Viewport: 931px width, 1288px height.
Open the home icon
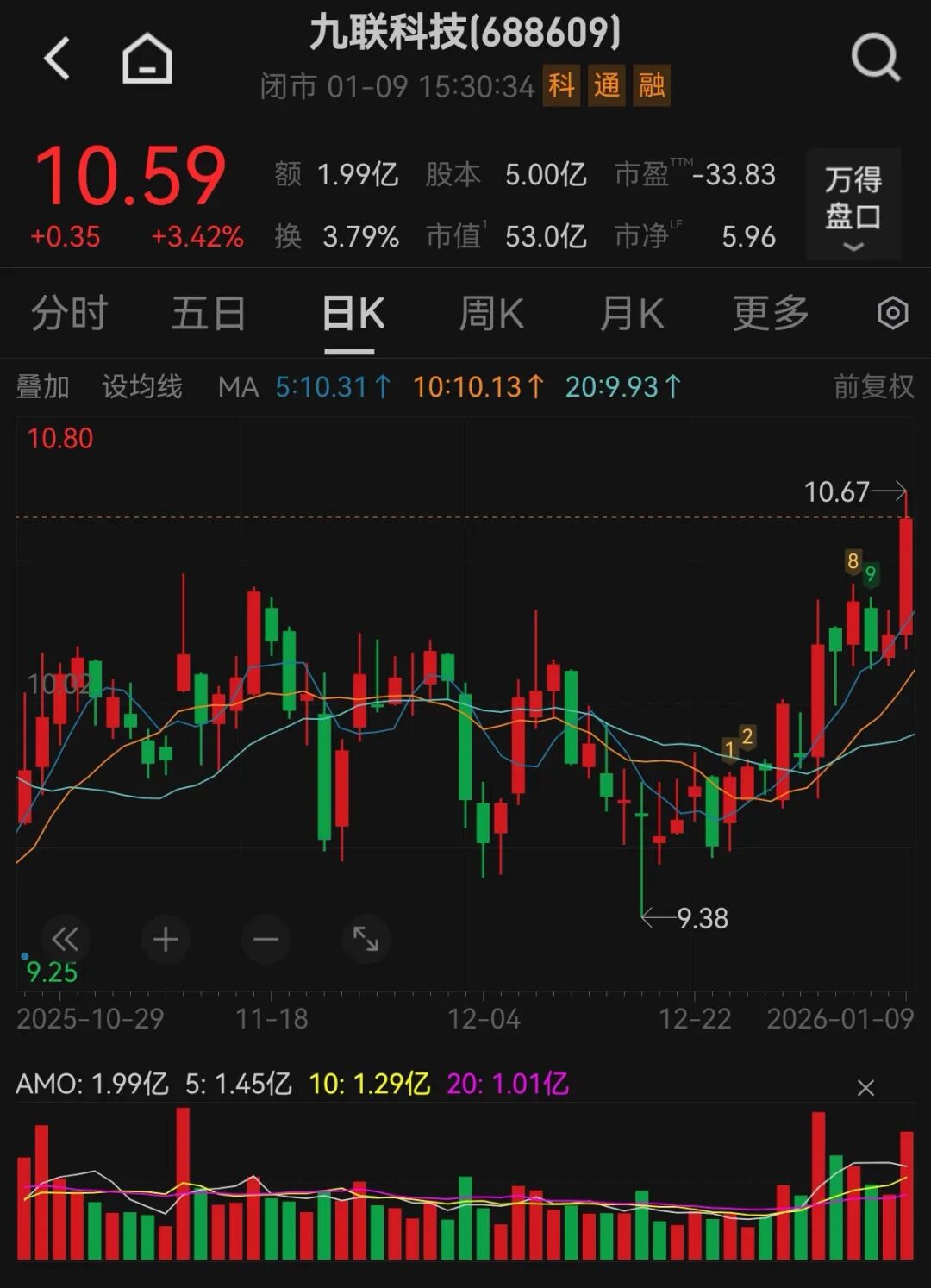coord(147,59)
